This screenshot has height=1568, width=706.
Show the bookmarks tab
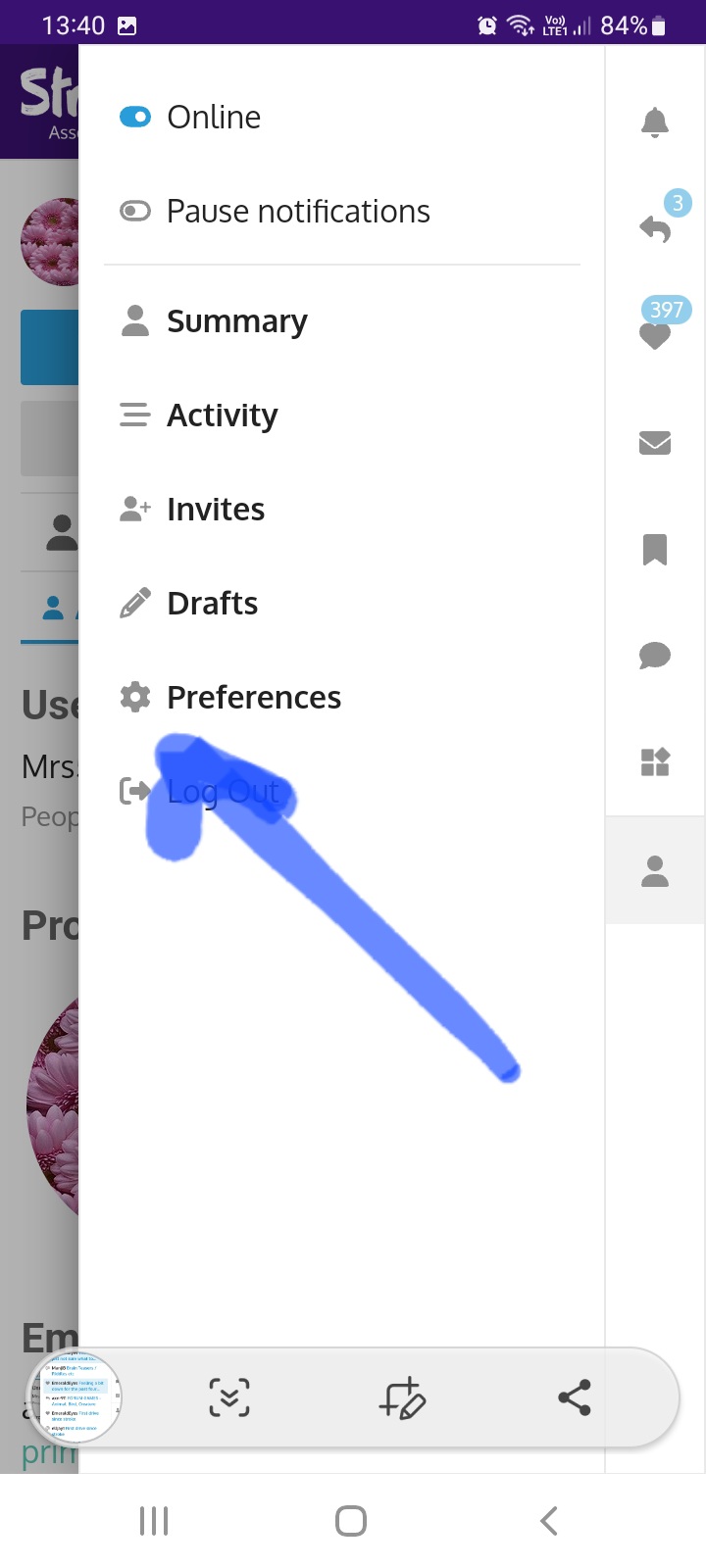(x=655, y=550)
